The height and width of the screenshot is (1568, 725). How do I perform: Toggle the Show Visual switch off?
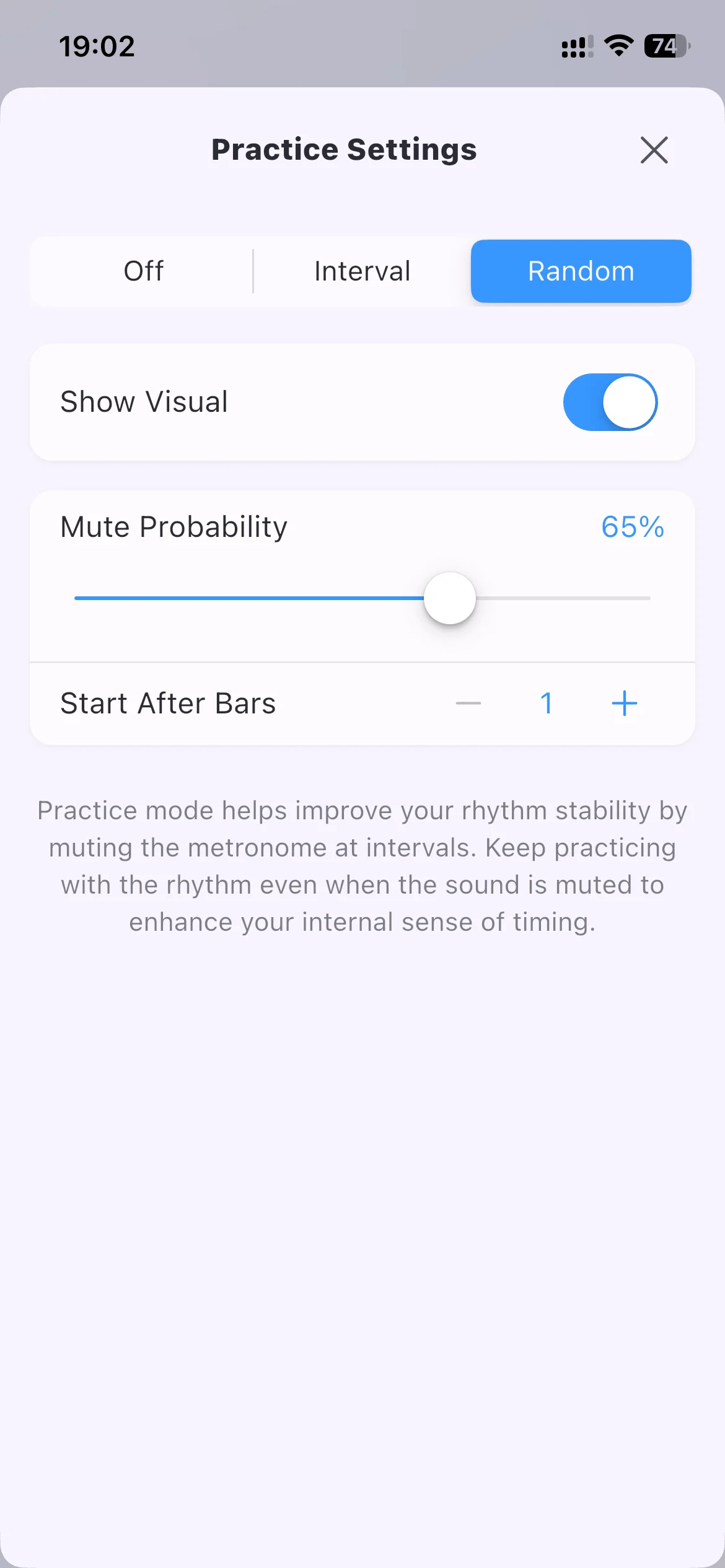pos(610,402)
